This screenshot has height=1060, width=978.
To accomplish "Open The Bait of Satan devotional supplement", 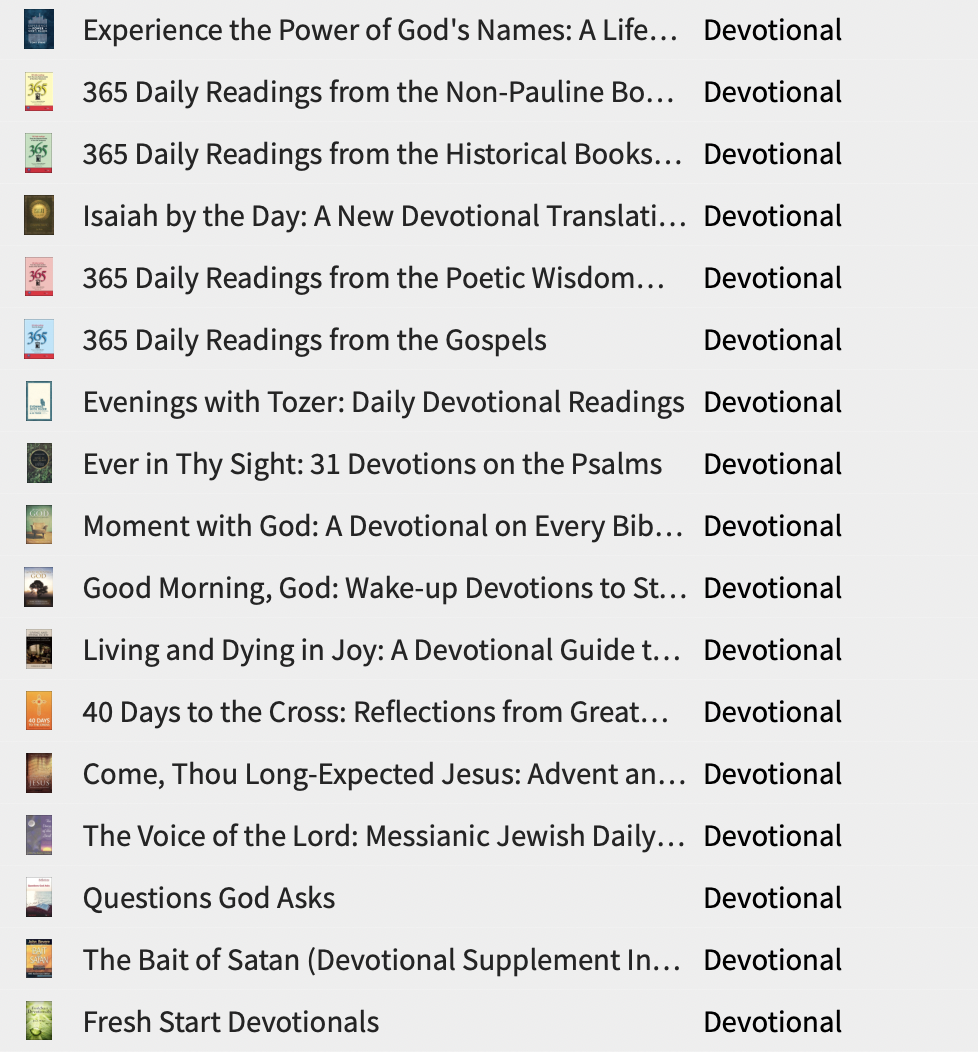I will click(382, 960).
